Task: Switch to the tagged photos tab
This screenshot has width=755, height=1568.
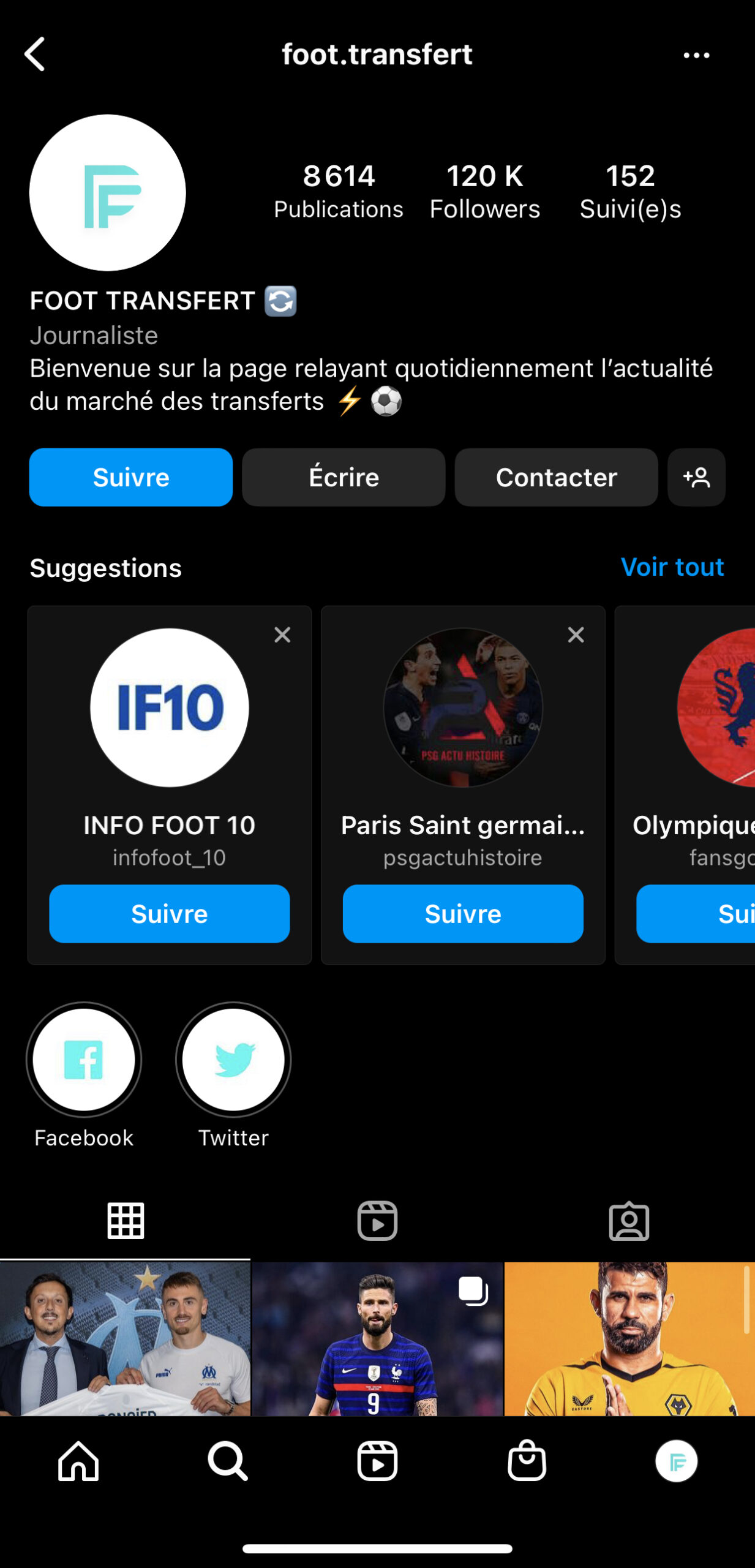Action: pos(629,1221)
